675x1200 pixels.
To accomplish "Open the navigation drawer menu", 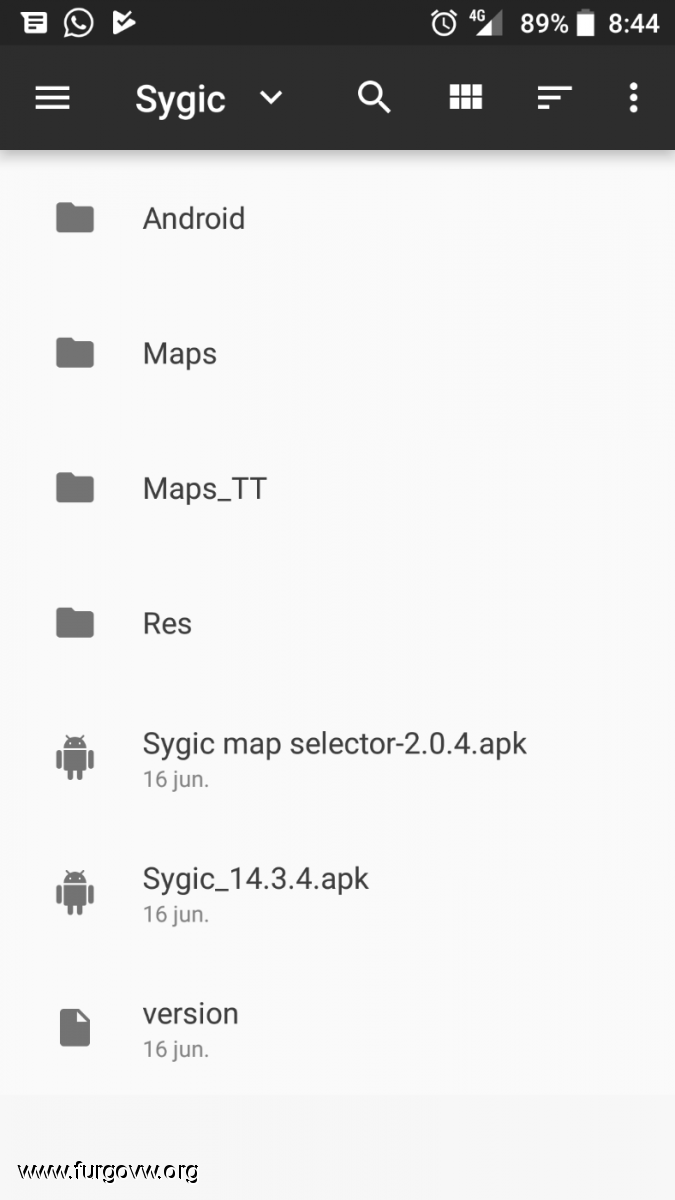I will point(52,98).
